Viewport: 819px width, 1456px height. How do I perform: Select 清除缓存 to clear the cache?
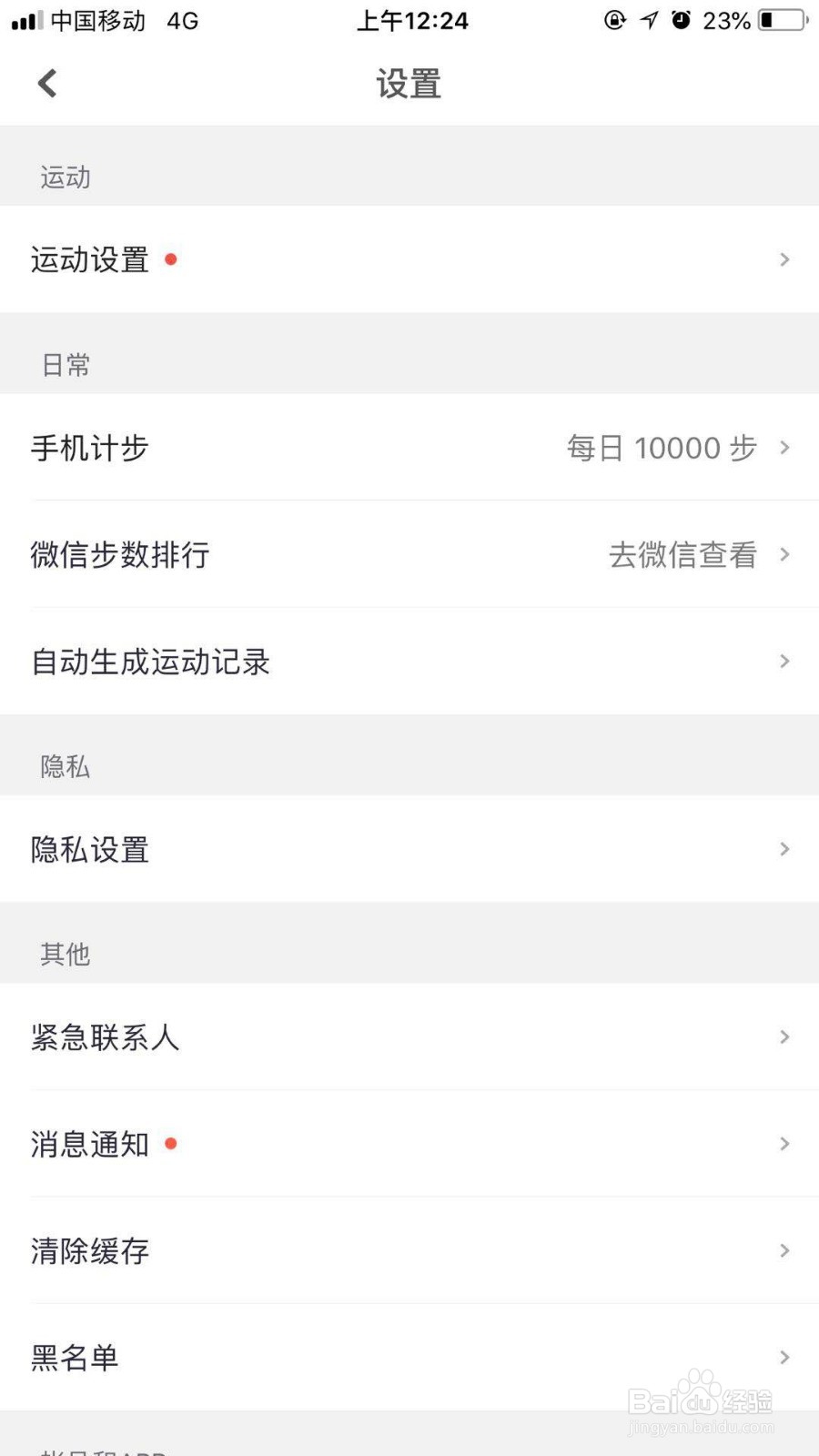89,1250
